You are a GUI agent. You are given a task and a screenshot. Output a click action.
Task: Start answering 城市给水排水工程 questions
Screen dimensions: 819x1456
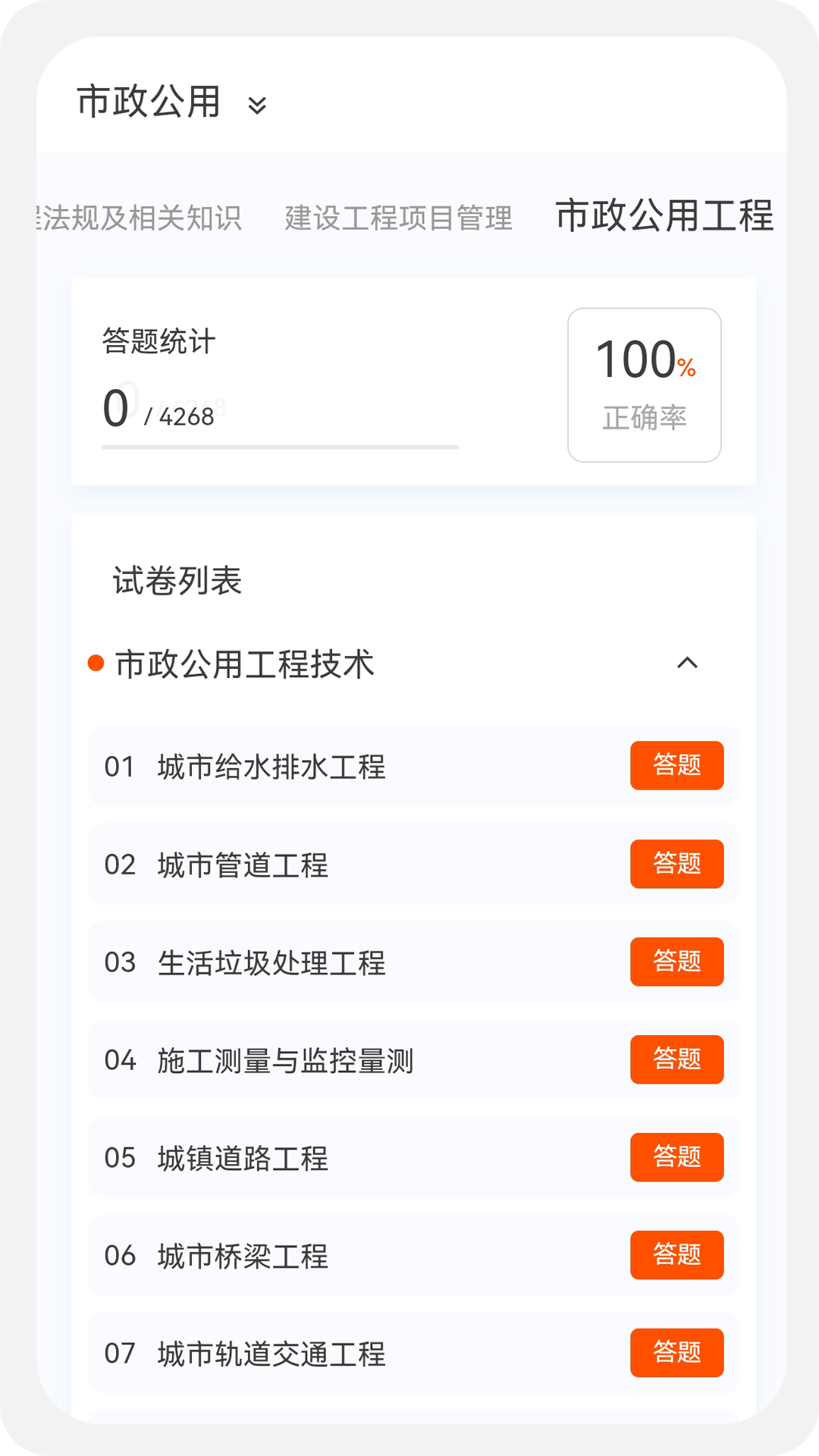[x=676, y=766]
